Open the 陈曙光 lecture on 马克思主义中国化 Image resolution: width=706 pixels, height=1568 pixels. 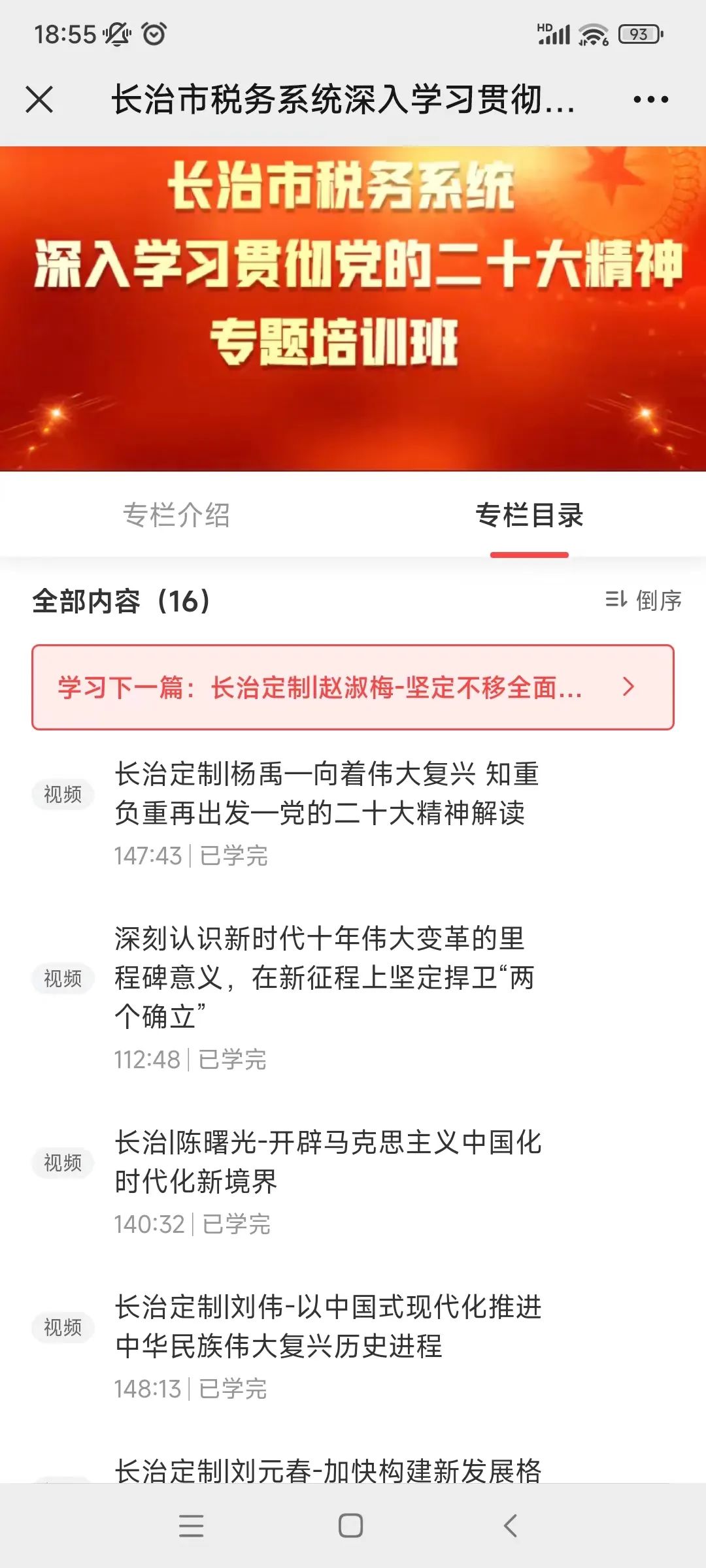(353, 1181)
